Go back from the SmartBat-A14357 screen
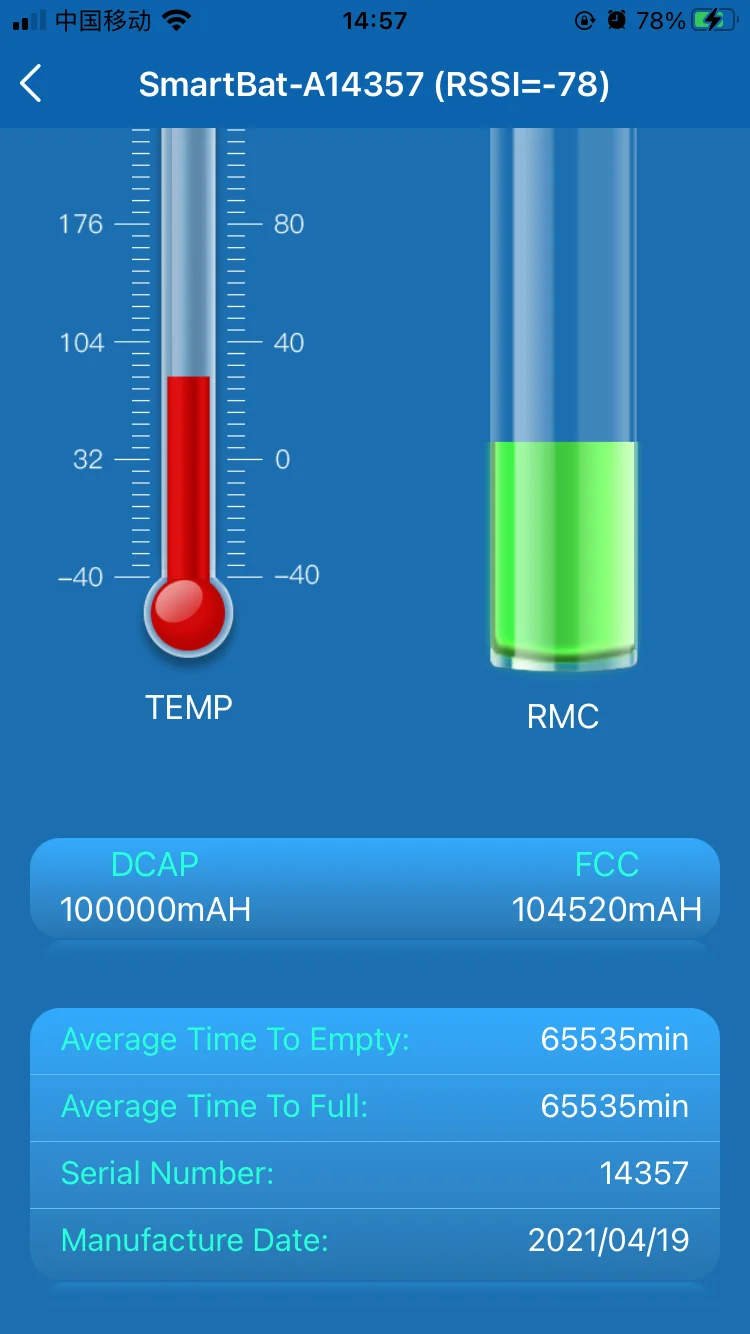This screenshot has height=1334, width=750. (32, 84)
